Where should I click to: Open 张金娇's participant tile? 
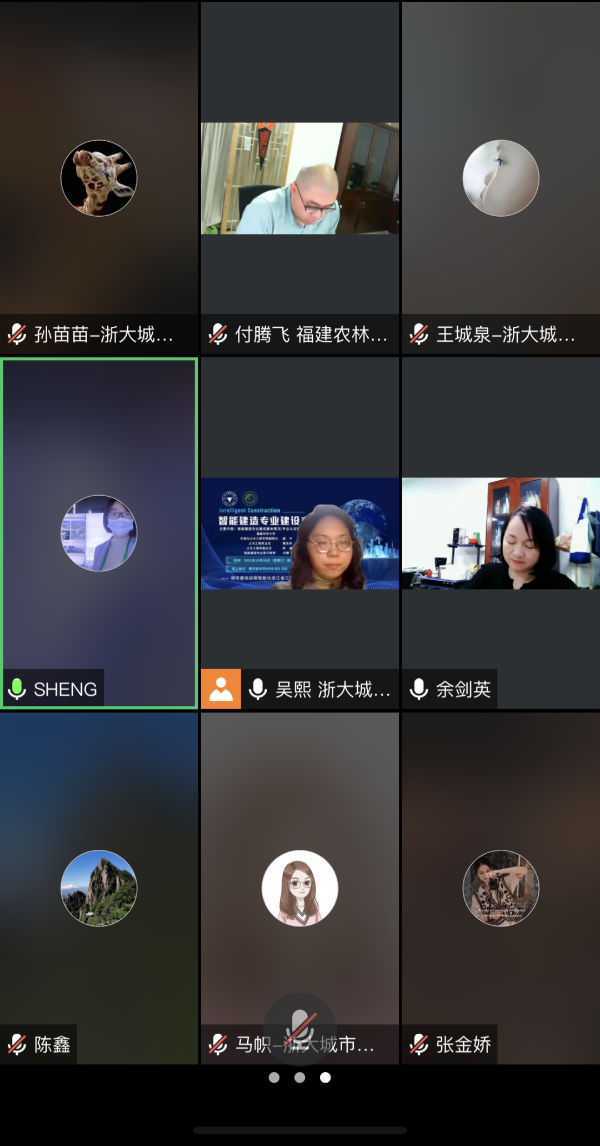[501, 888]
